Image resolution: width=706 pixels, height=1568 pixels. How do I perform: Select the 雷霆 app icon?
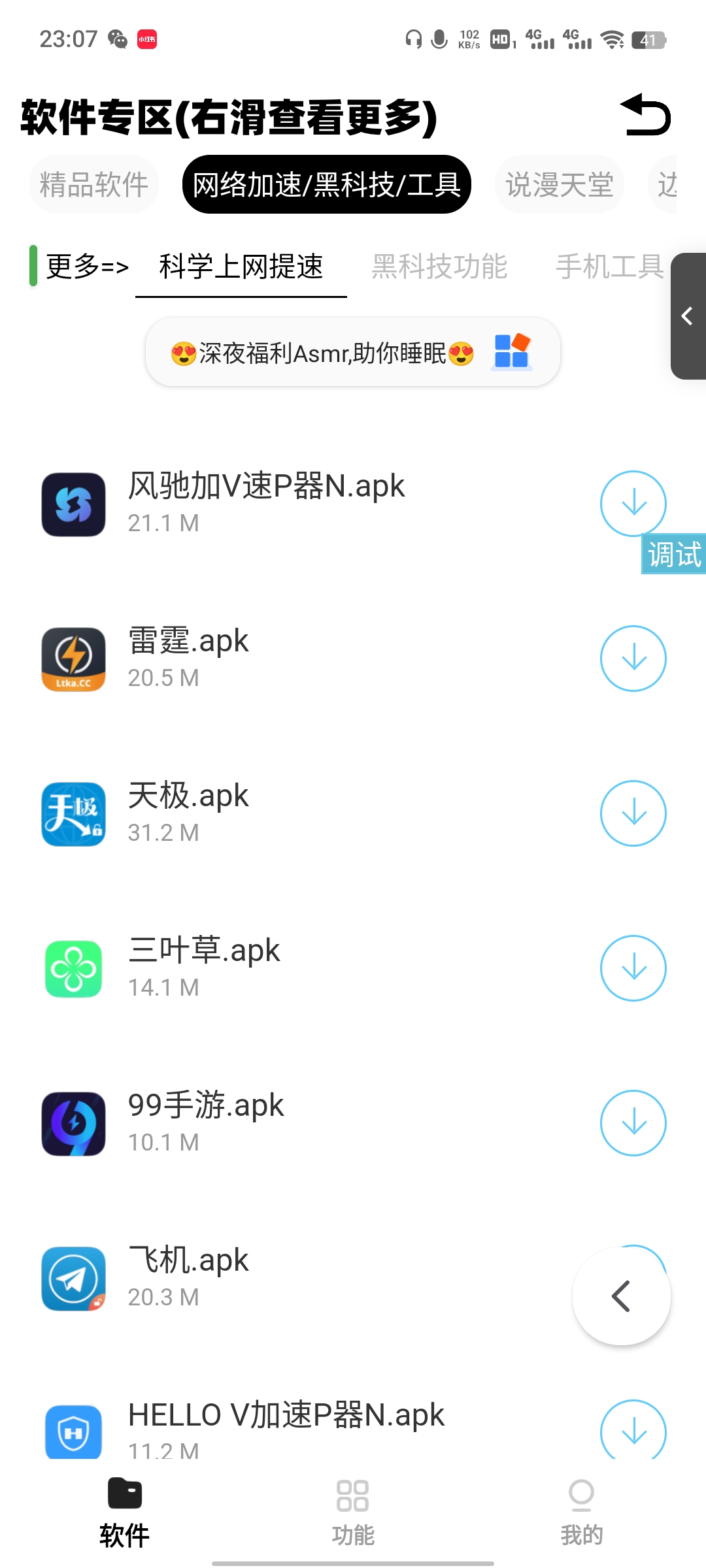[x=73, y=659]
